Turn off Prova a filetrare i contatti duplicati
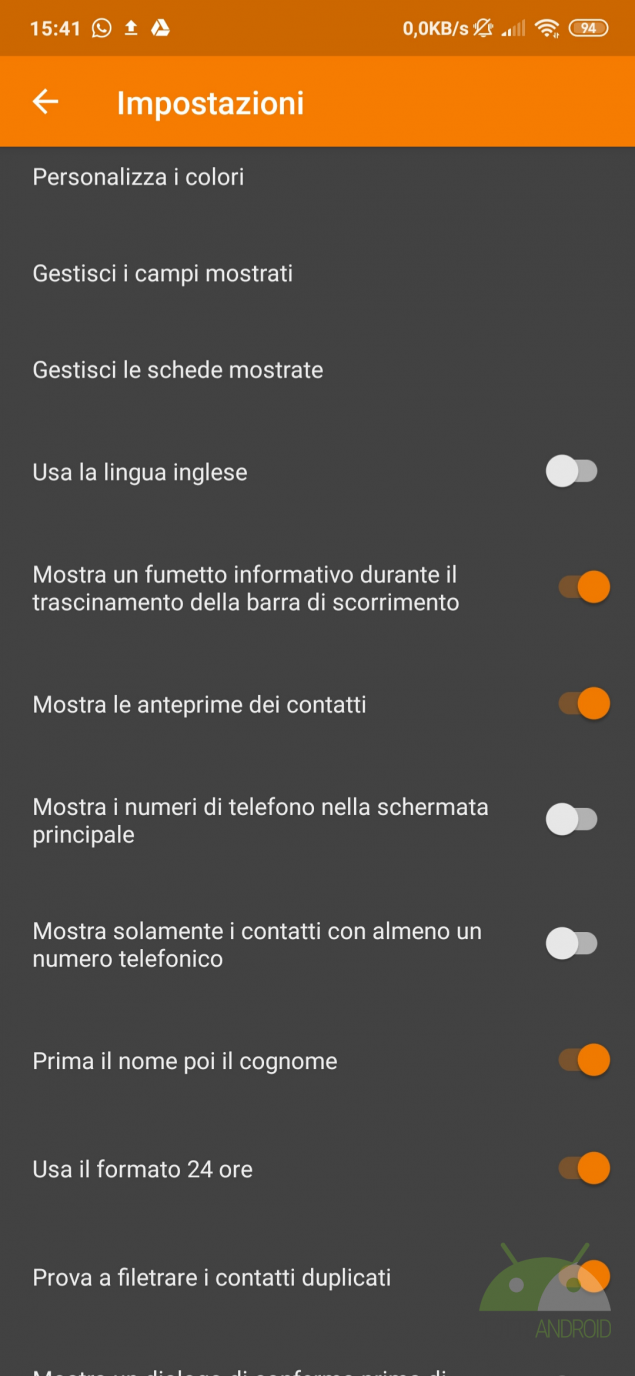 (x=584, y=1277)
